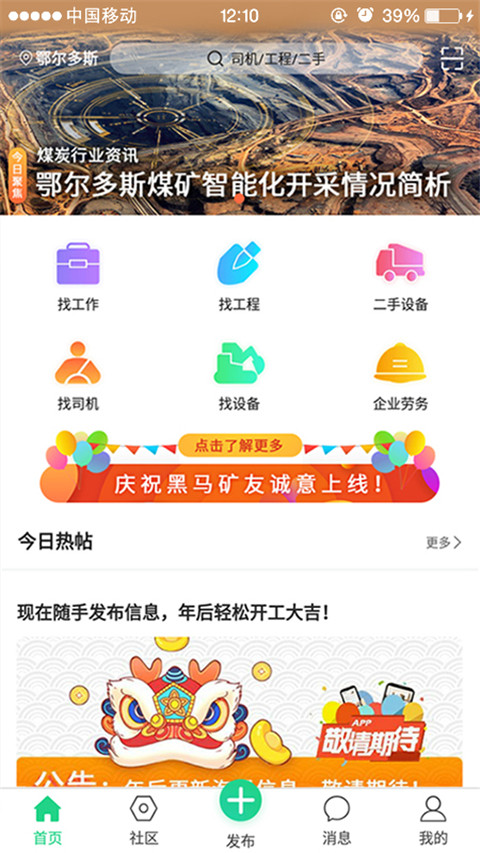Change the location 鄂尔多斯
480x853 pixels.
coord(59,59)
